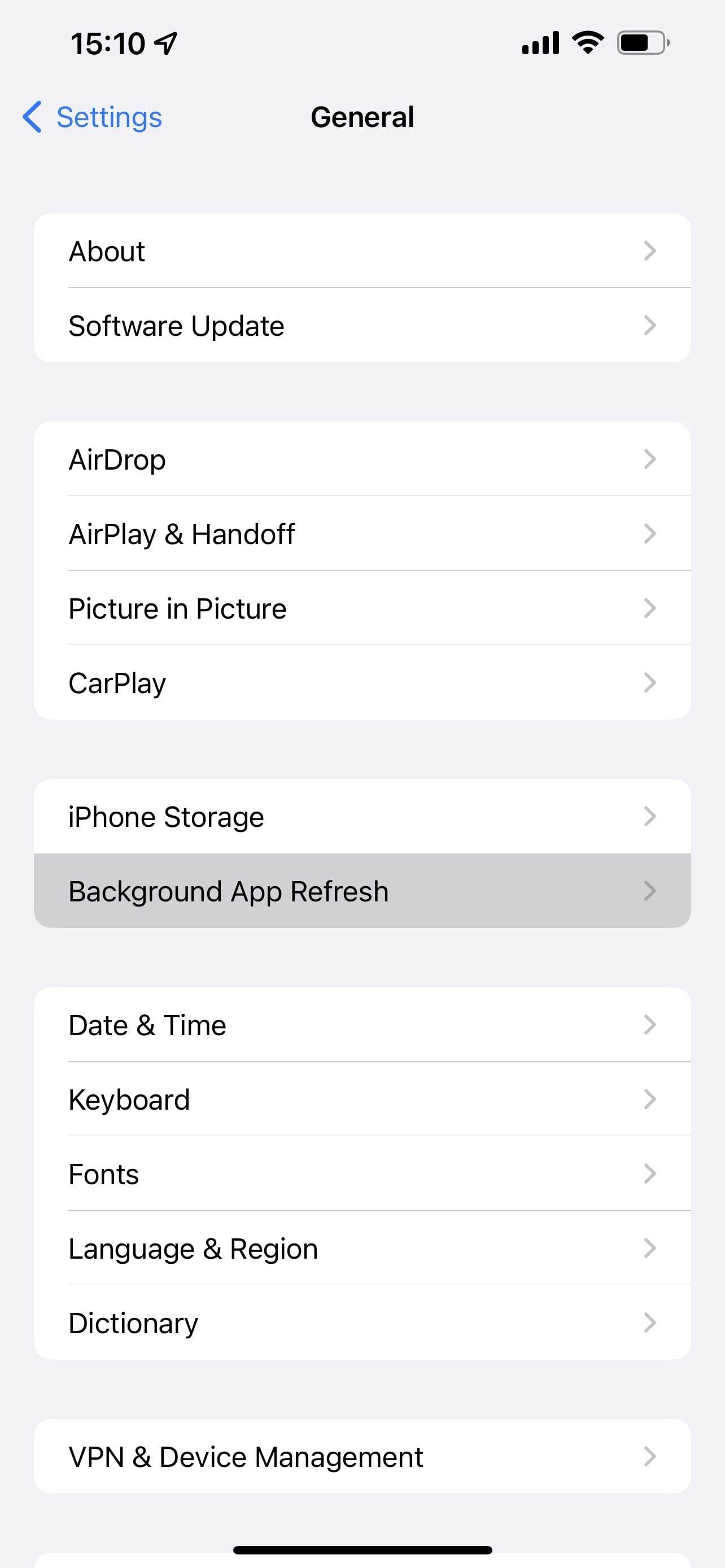The height and width of the screenshot is (1568, 725).
Task: Open the About row
Action: pyautogui.click(x=361, y=251)
